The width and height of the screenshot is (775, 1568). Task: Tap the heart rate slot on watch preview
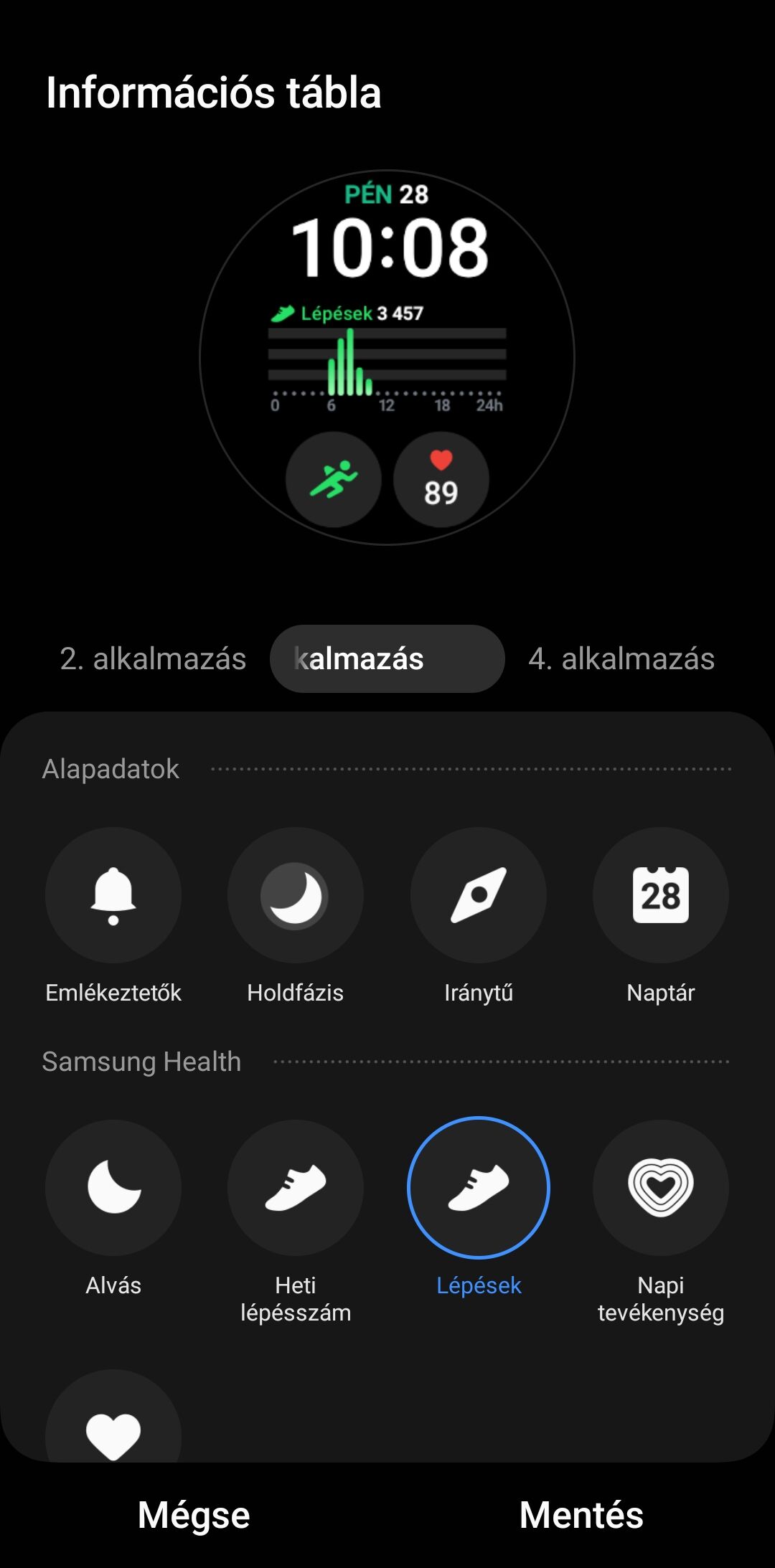point(441,479)
